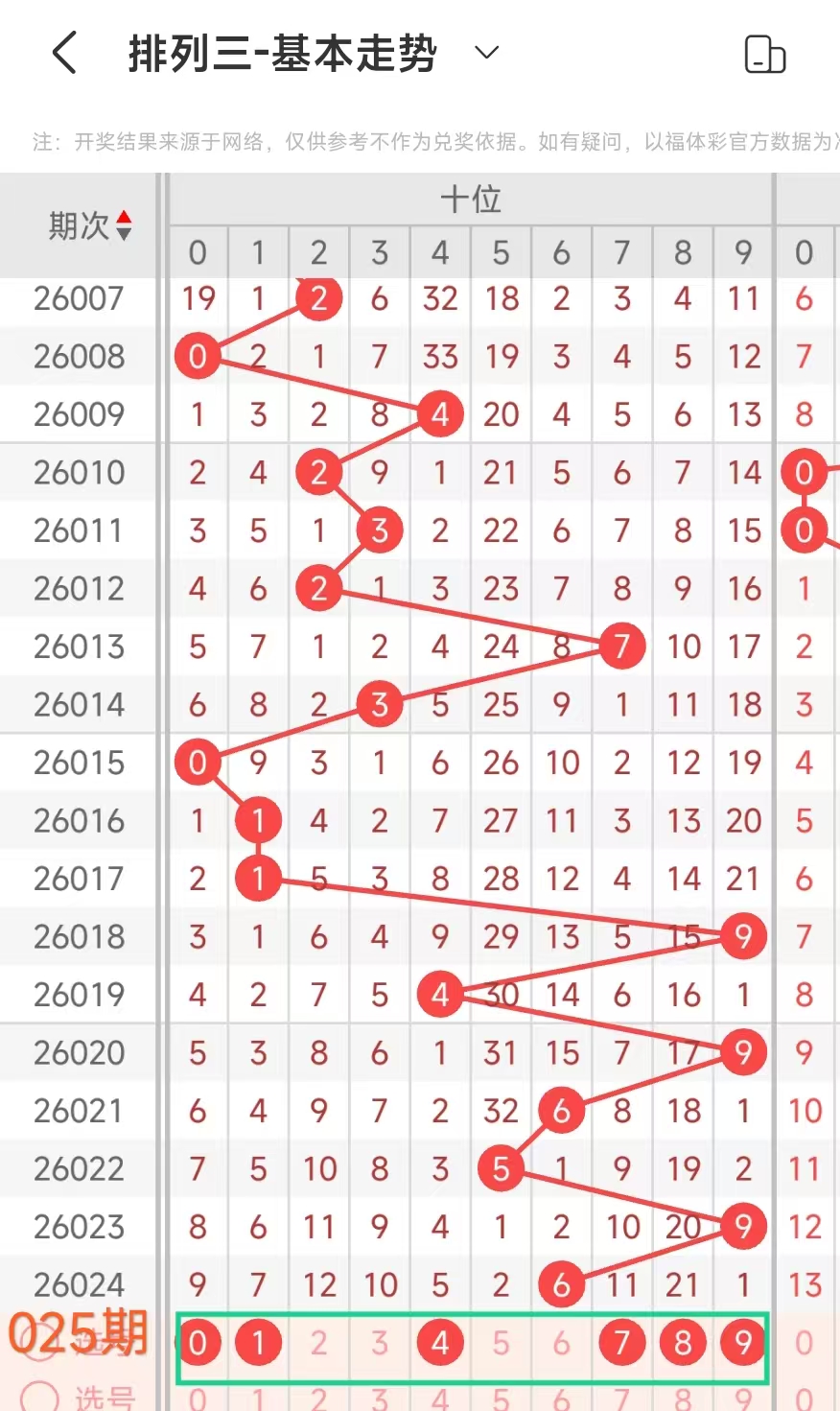Select number 5 in the green-boxed row
The image size is (840, 1411).
(501, 1343)
